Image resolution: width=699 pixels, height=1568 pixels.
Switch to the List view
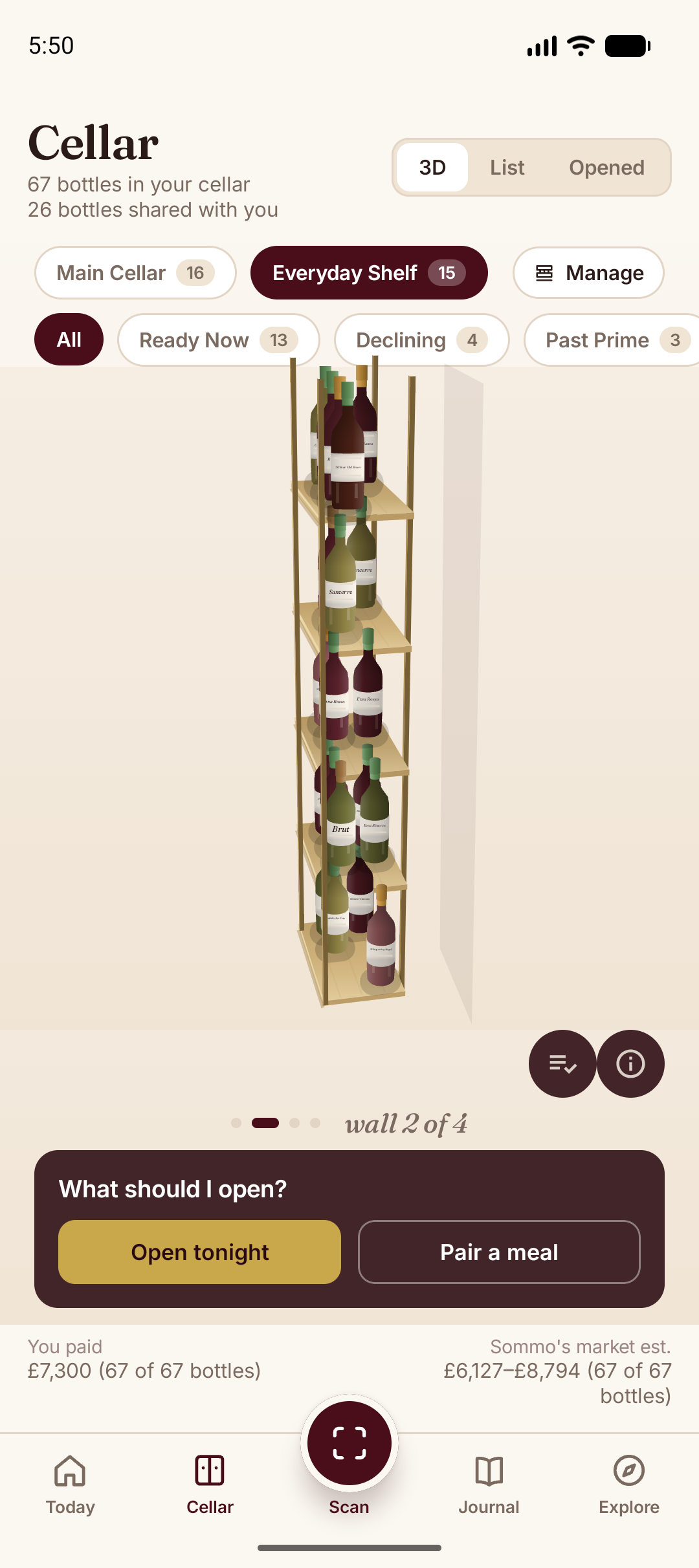tap(507, 168)
